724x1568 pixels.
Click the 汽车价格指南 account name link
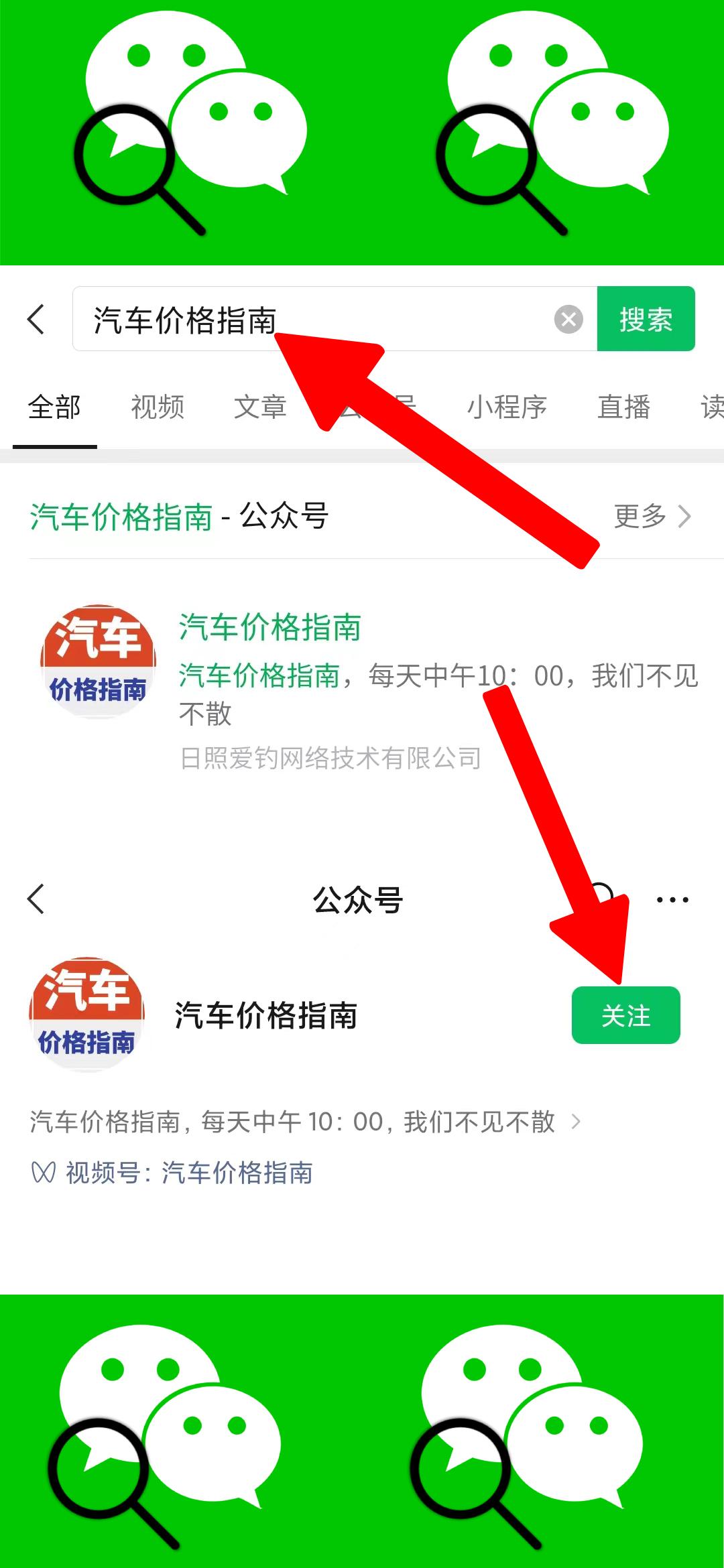click(268, 630)
